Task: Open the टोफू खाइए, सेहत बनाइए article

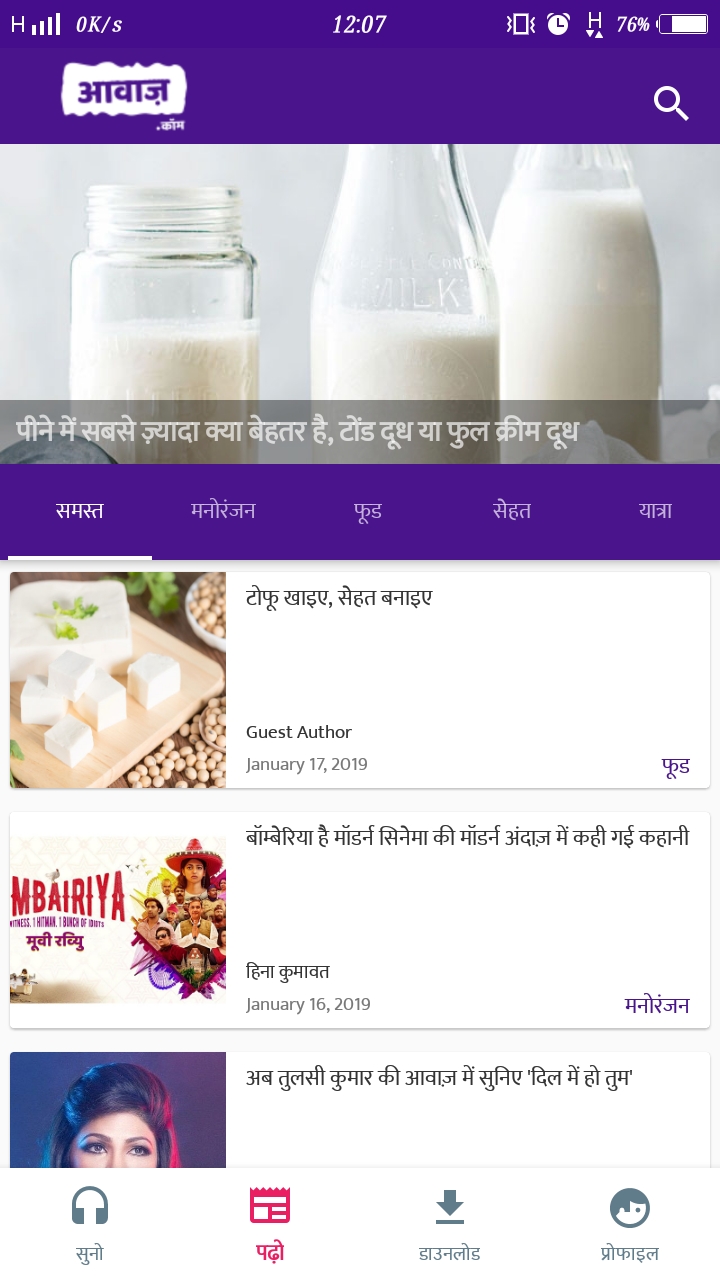Action: point(360,680)
